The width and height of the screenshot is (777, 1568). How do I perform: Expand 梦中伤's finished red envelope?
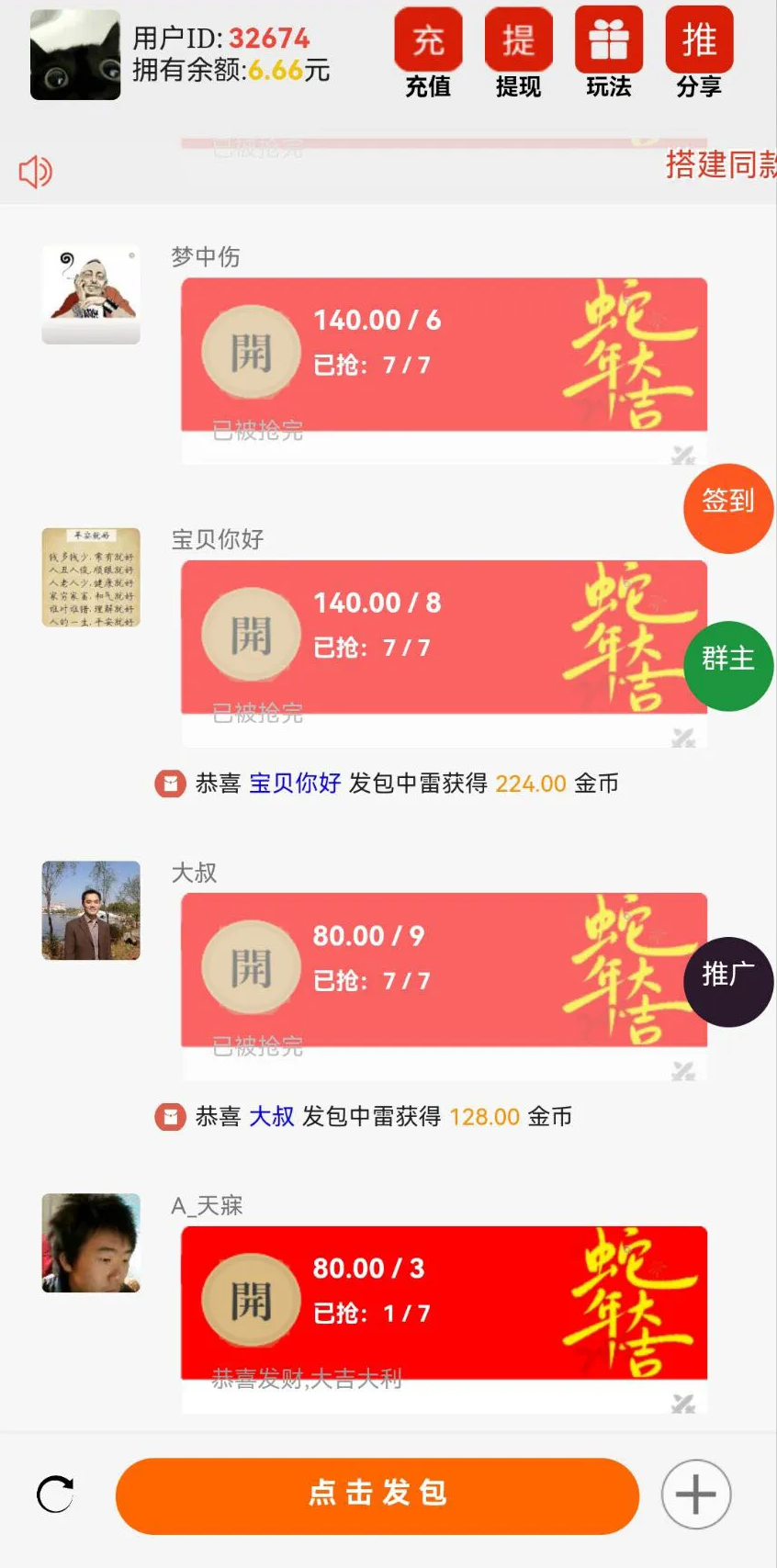click(x=444, y=355)
